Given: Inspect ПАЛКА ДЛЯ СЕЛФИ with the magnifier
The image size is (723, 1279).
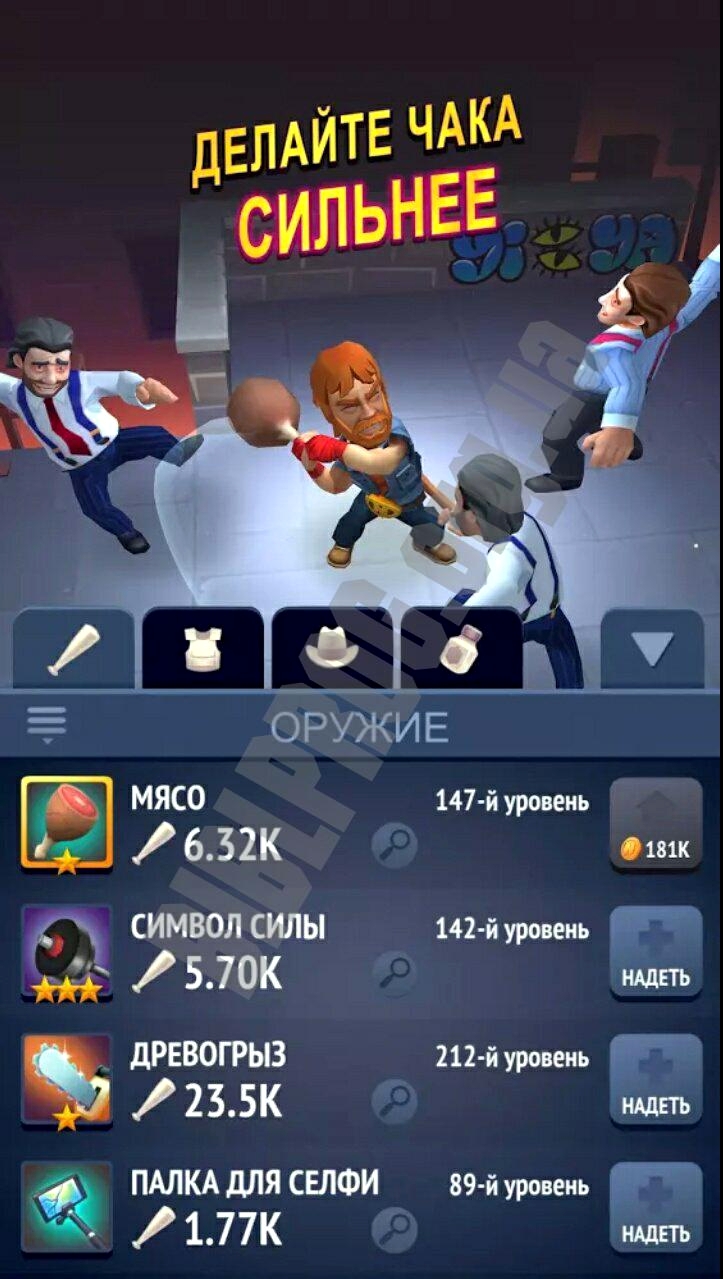Looking at the screenshot, I should click(395, 1227).
